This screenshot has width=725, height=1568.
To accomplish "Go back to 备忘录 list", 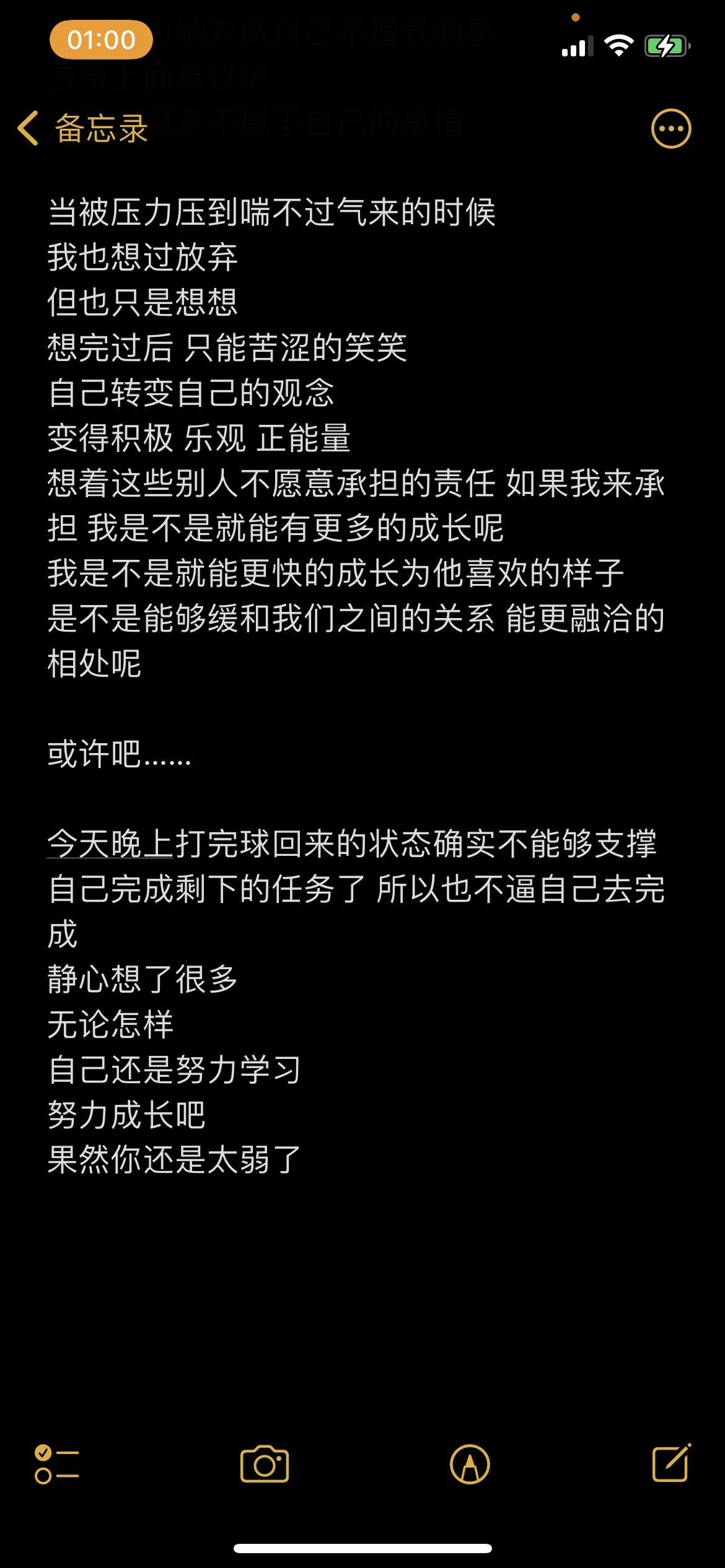I will [83, 129].
